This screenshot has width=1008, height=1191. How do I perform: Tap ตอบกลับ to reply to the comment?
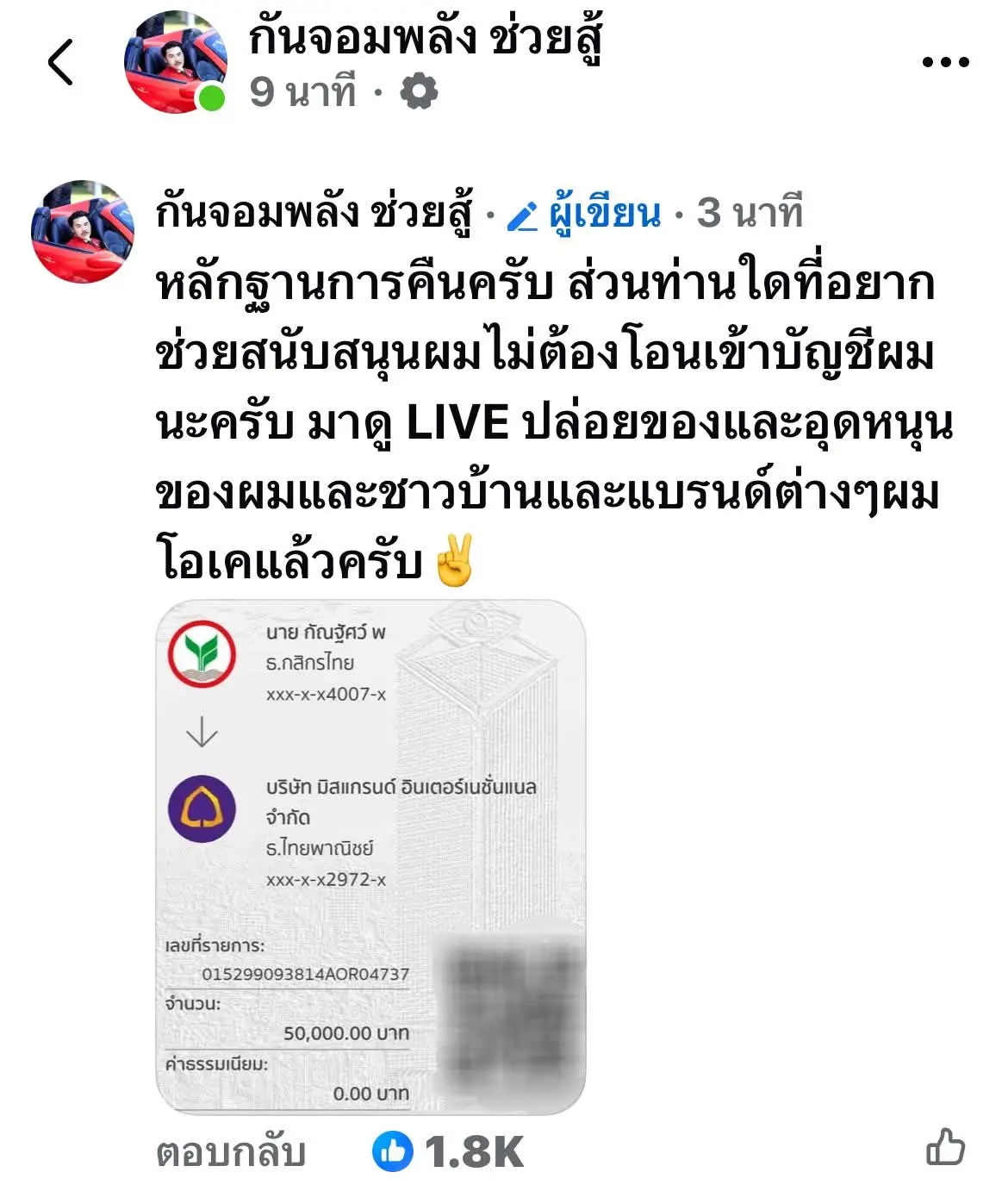point(231,1152)
